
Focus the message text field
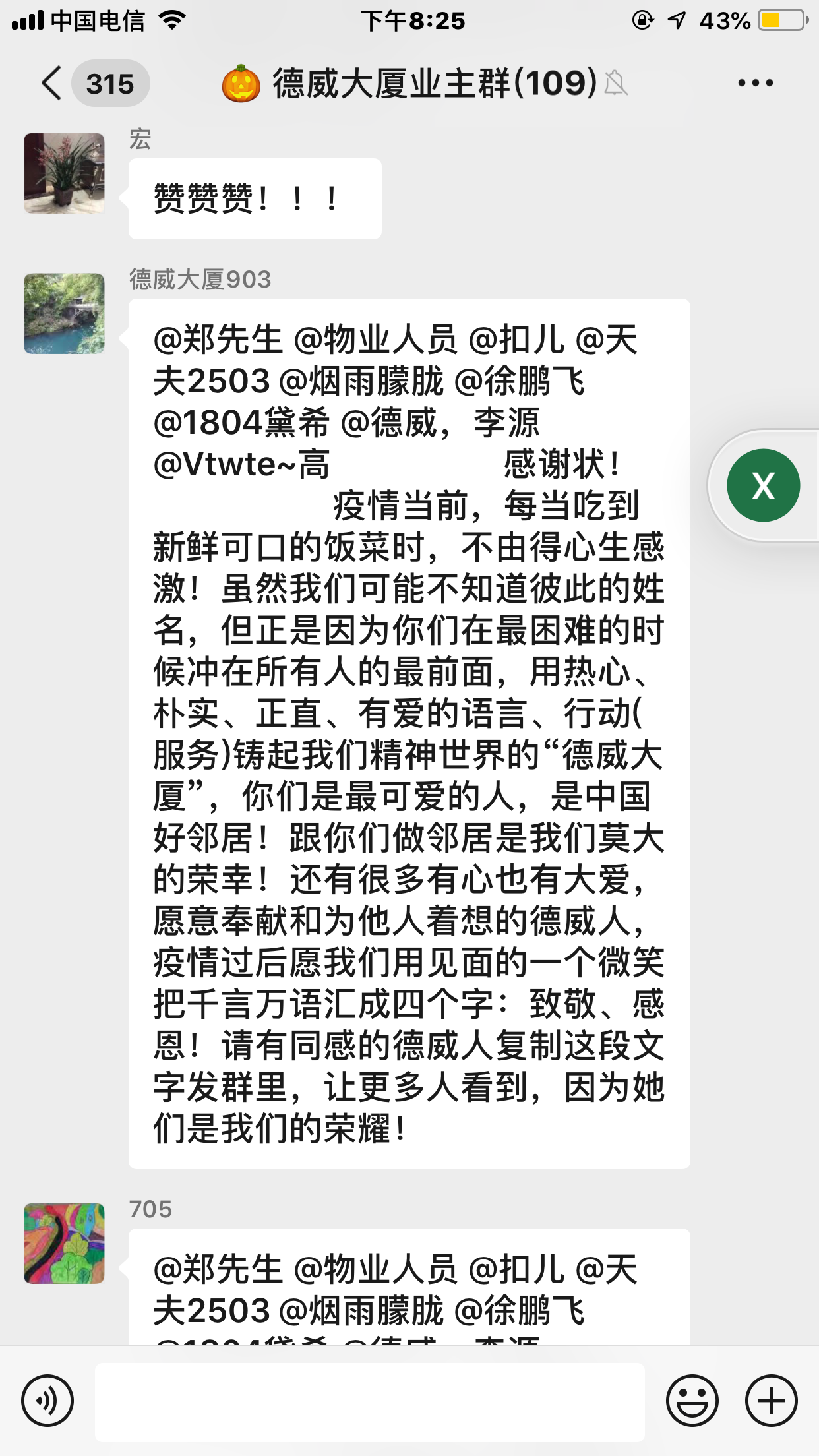click(369, 1402)
